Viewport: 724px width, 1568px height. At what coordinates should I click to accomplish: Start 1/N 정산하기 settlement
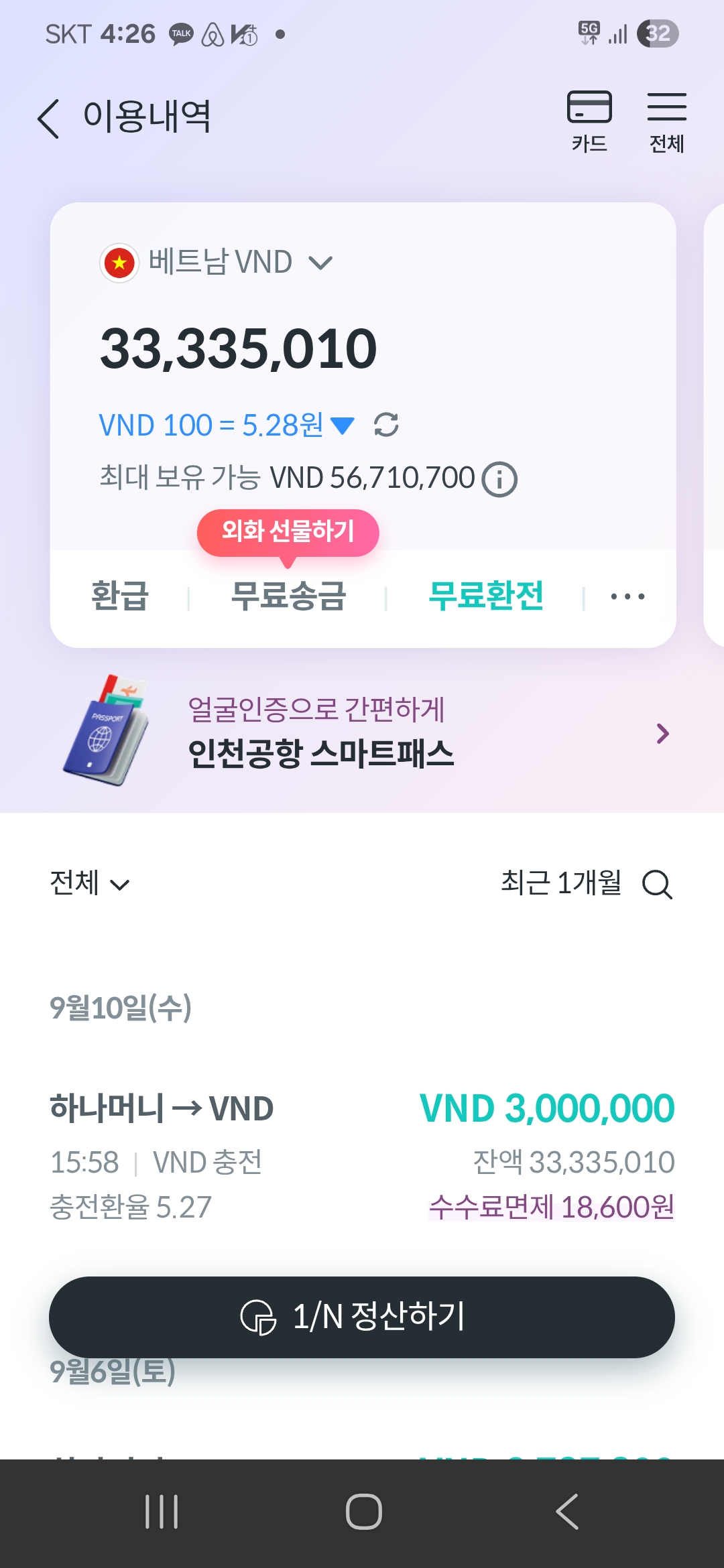tap(362, 1317)
